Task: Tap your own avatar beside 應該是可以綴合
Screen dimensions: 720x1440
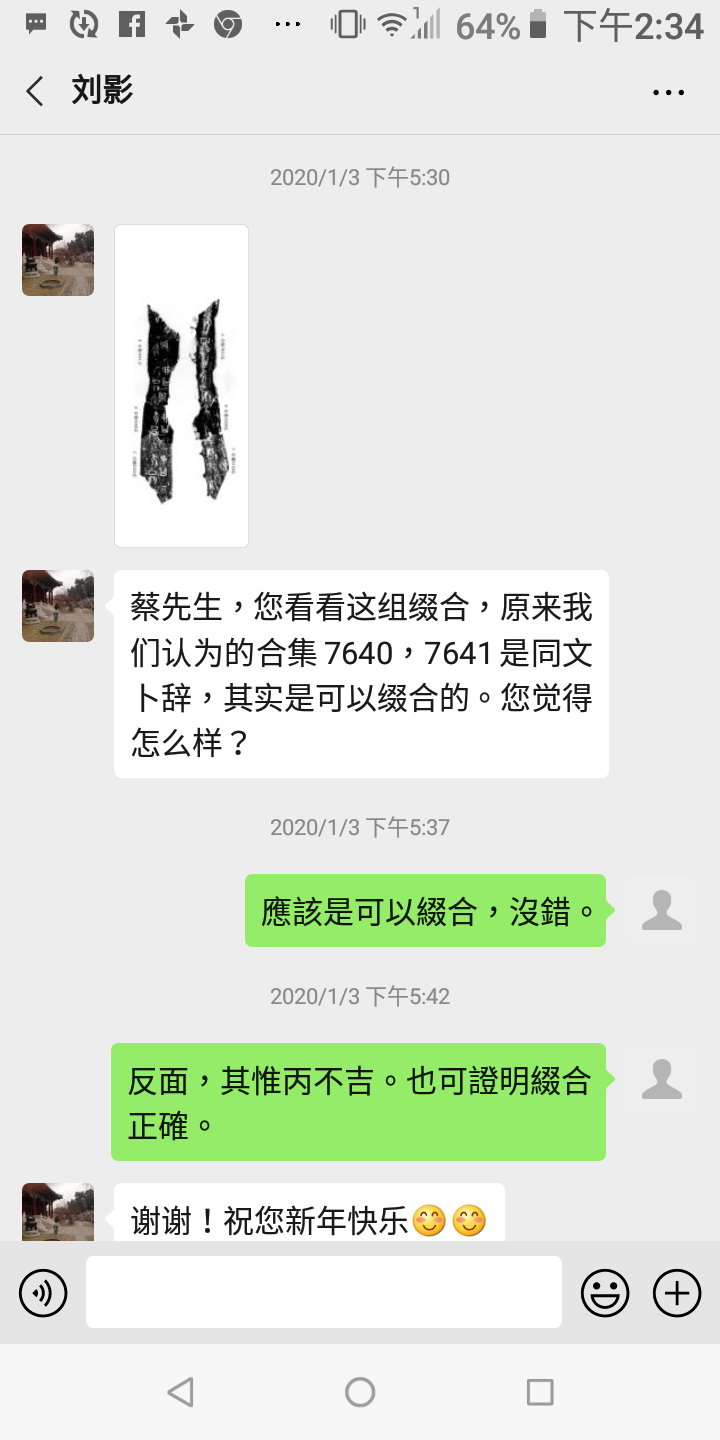Action: pos(661,910)
